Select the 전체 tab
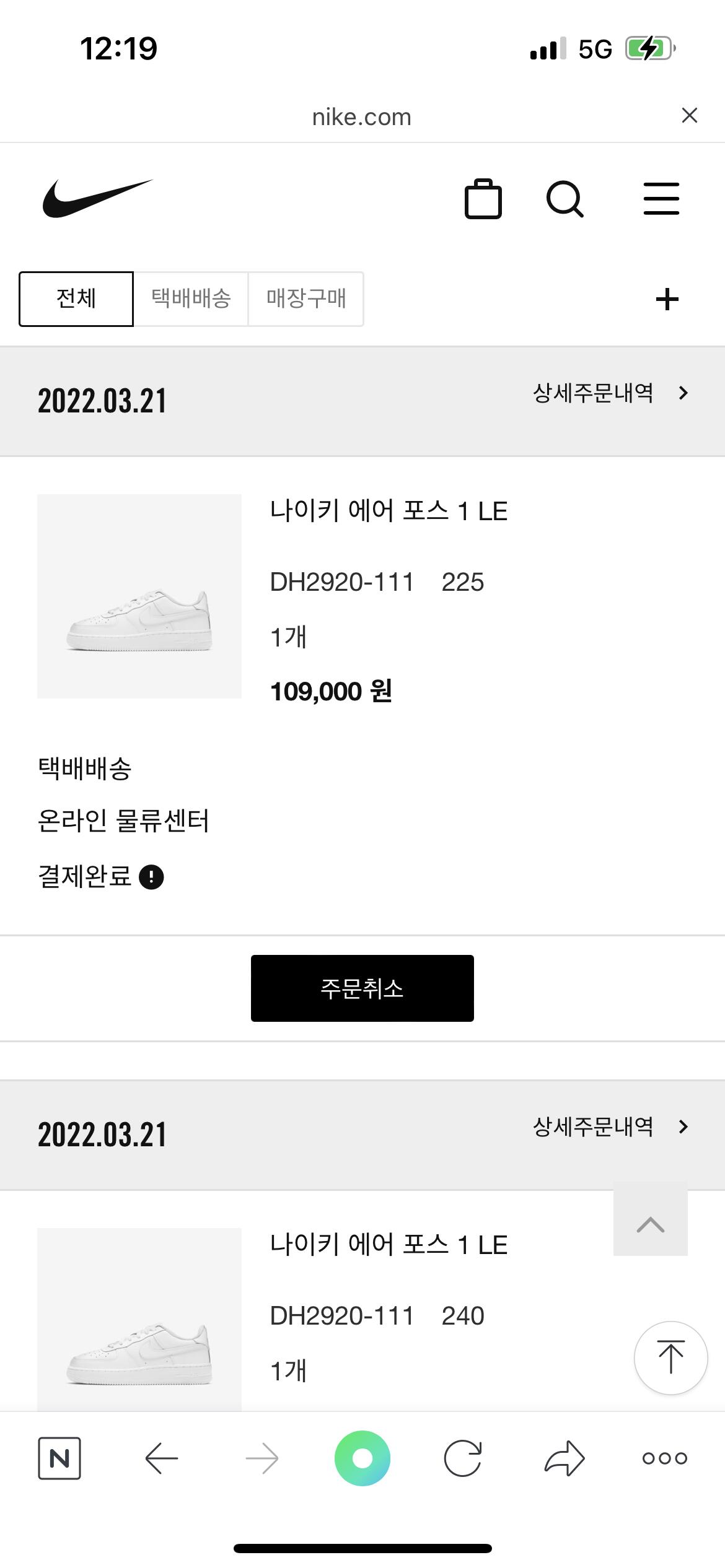This screenshot has height=1568, width=725. pos(76,298)
